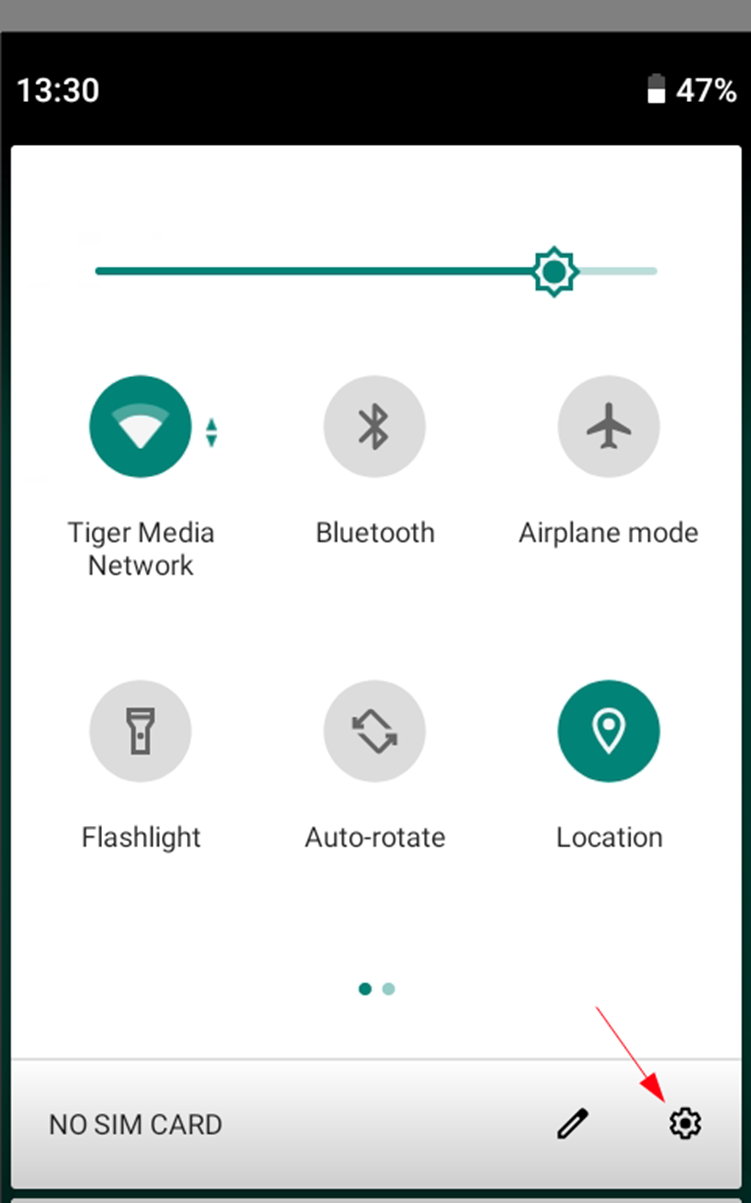This screenshot has height=1203, width=751.
Task: Toggle the Auto-rotate tile
Action: [374, 731]
